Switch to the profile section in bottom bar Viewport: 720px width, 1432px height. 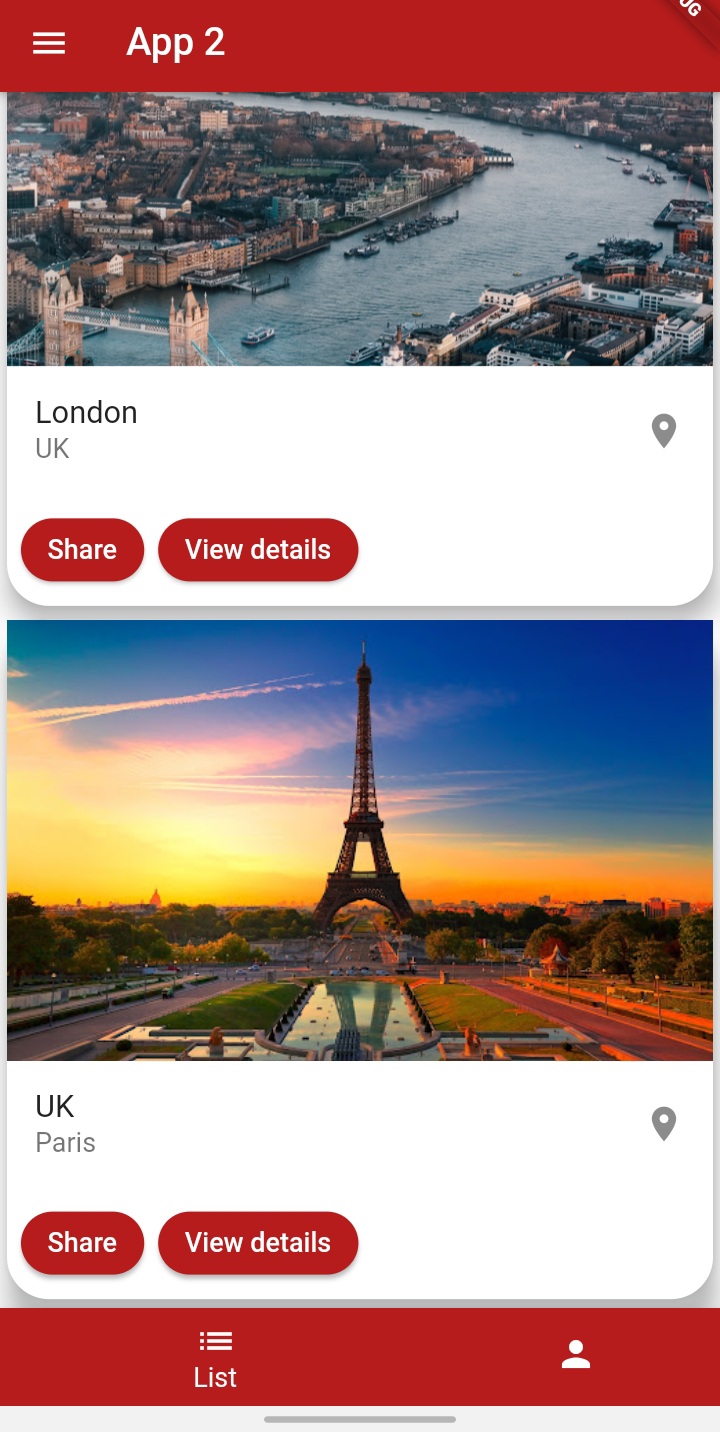[575, 1356]
